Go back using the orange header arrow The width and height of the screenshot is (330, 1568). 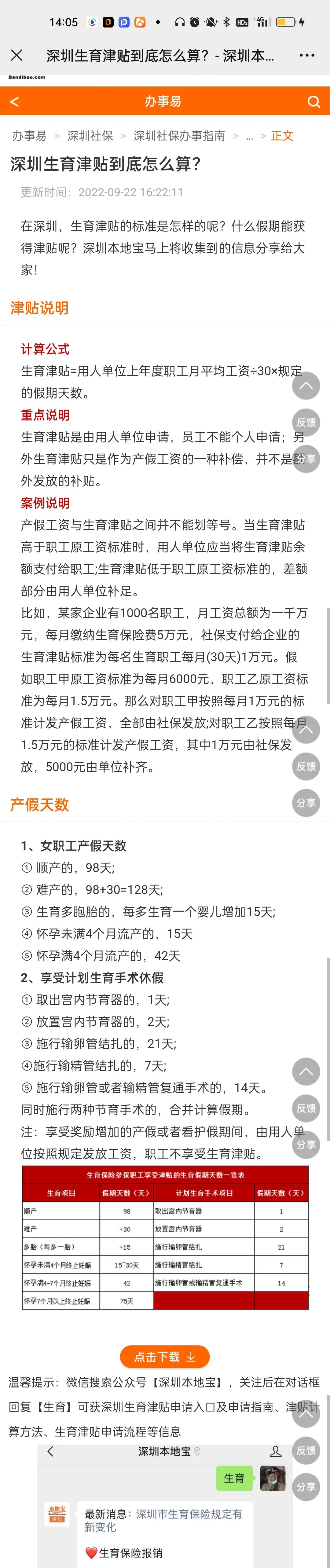[15, 102]
